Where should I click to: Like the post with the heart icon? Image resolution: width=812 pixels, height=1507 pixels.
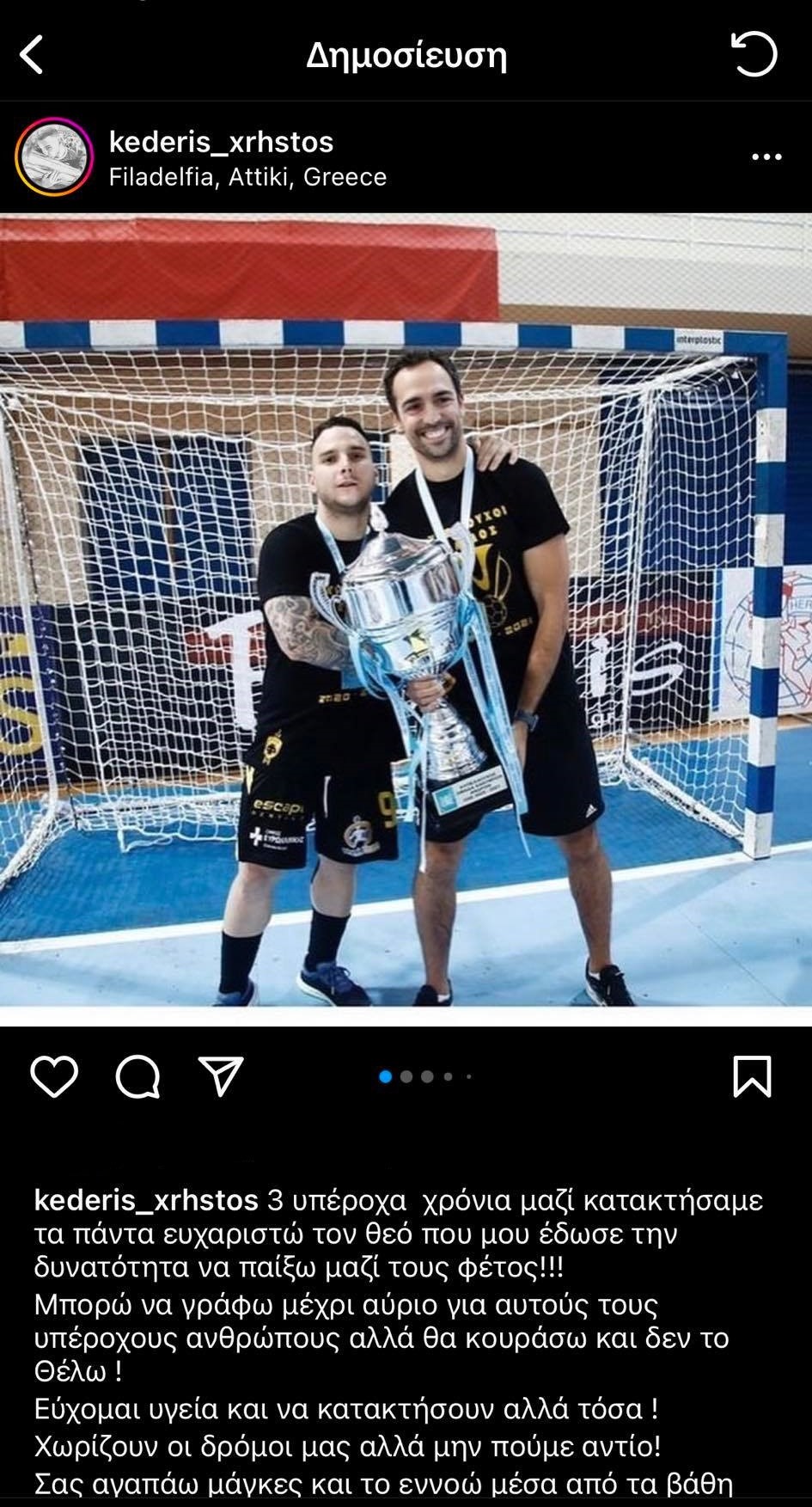[x=54, y=1076]
